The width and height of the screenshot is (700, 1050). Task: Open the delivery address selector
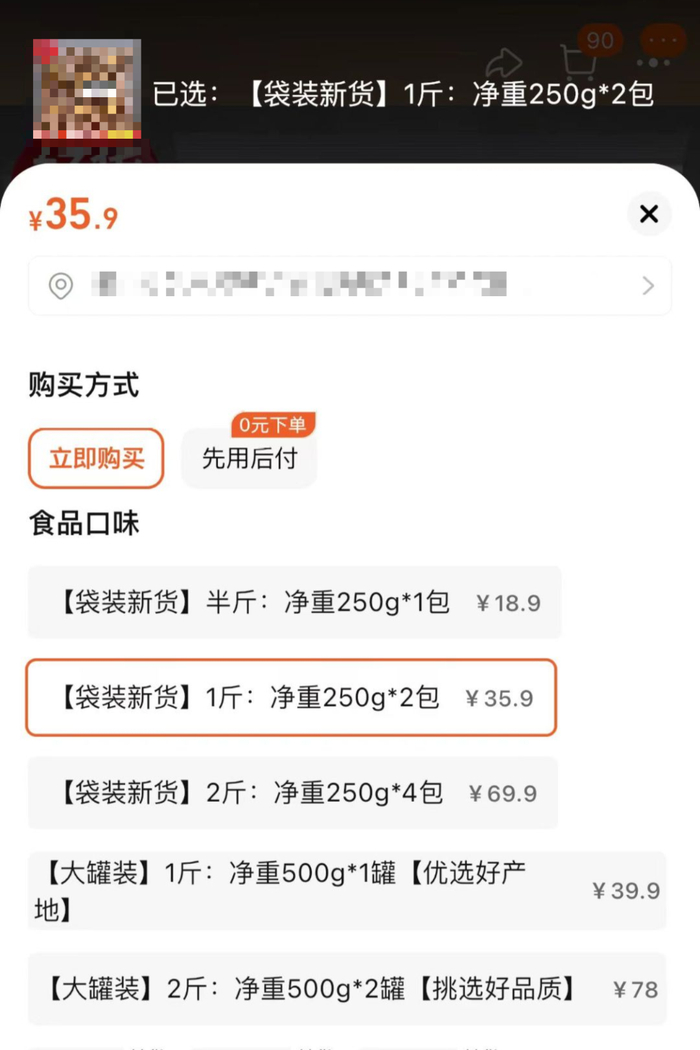pos(350,286)
